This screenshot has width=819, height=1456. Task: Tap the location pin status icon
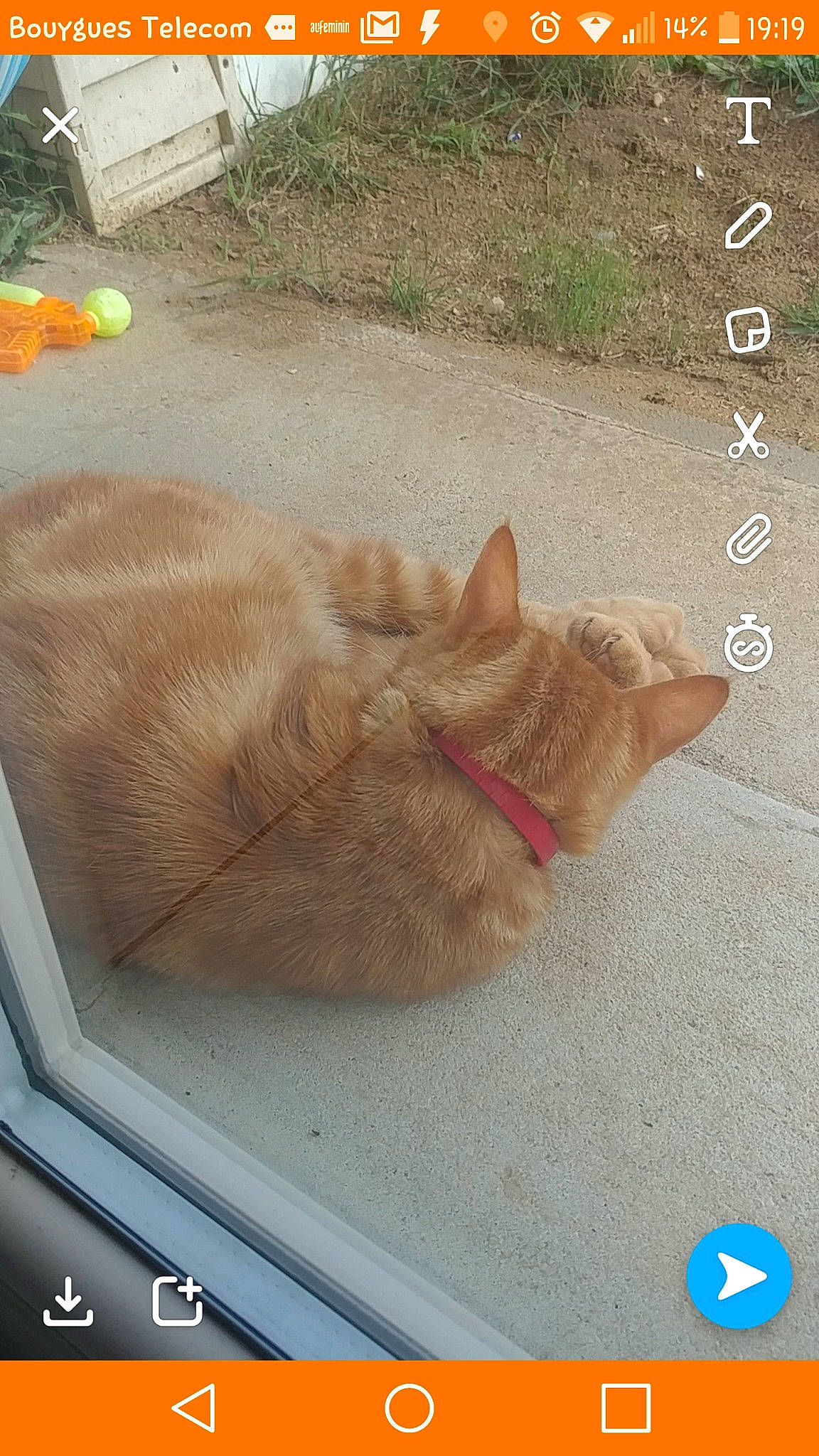click(x=493, y=26)
